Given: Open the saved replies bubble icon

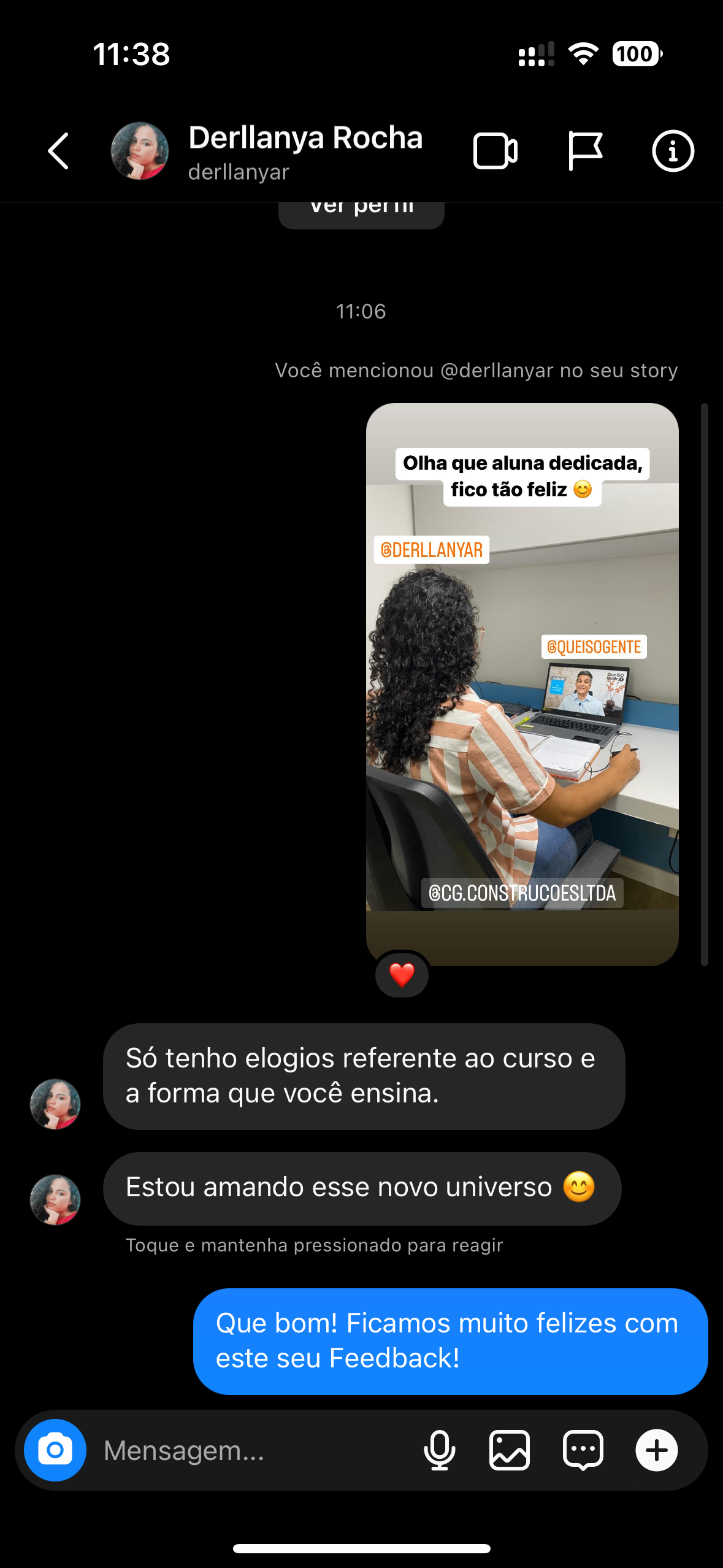Looking at the screenshot, I should [583, 1450].
